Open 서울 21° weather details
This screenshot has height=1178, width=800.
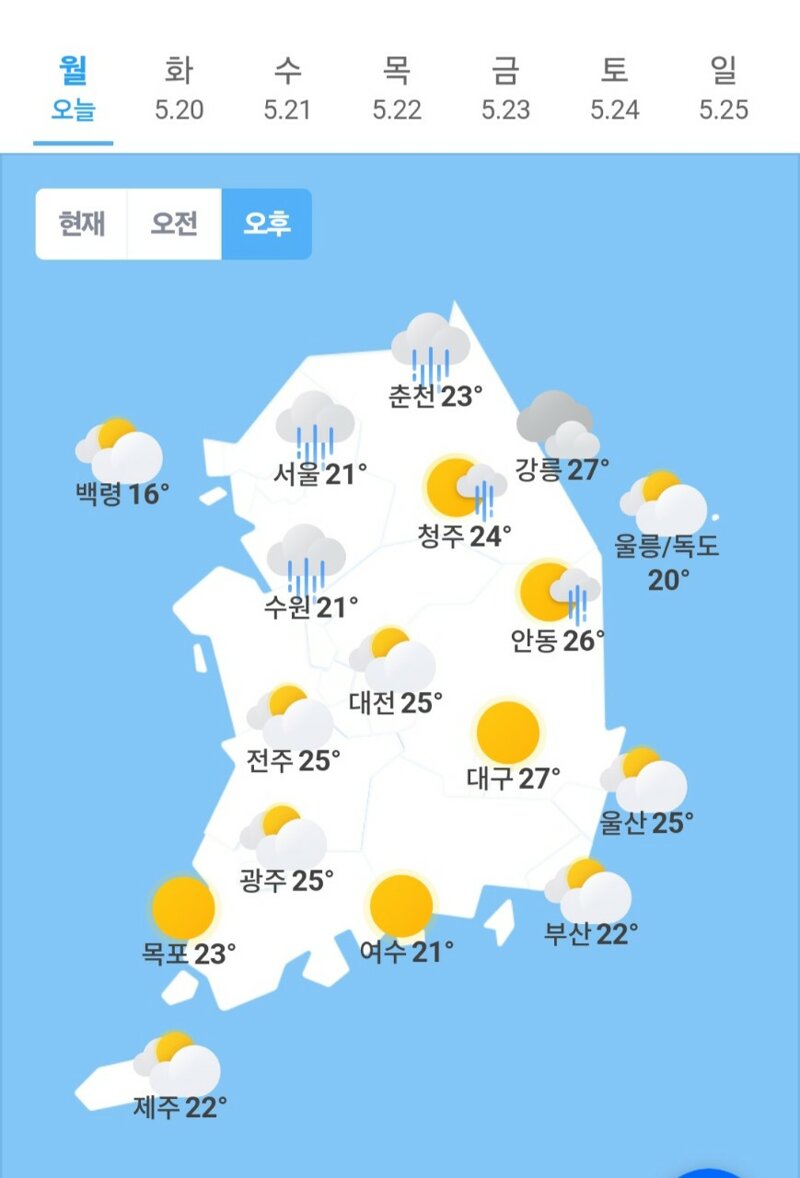tap(318, 440)
